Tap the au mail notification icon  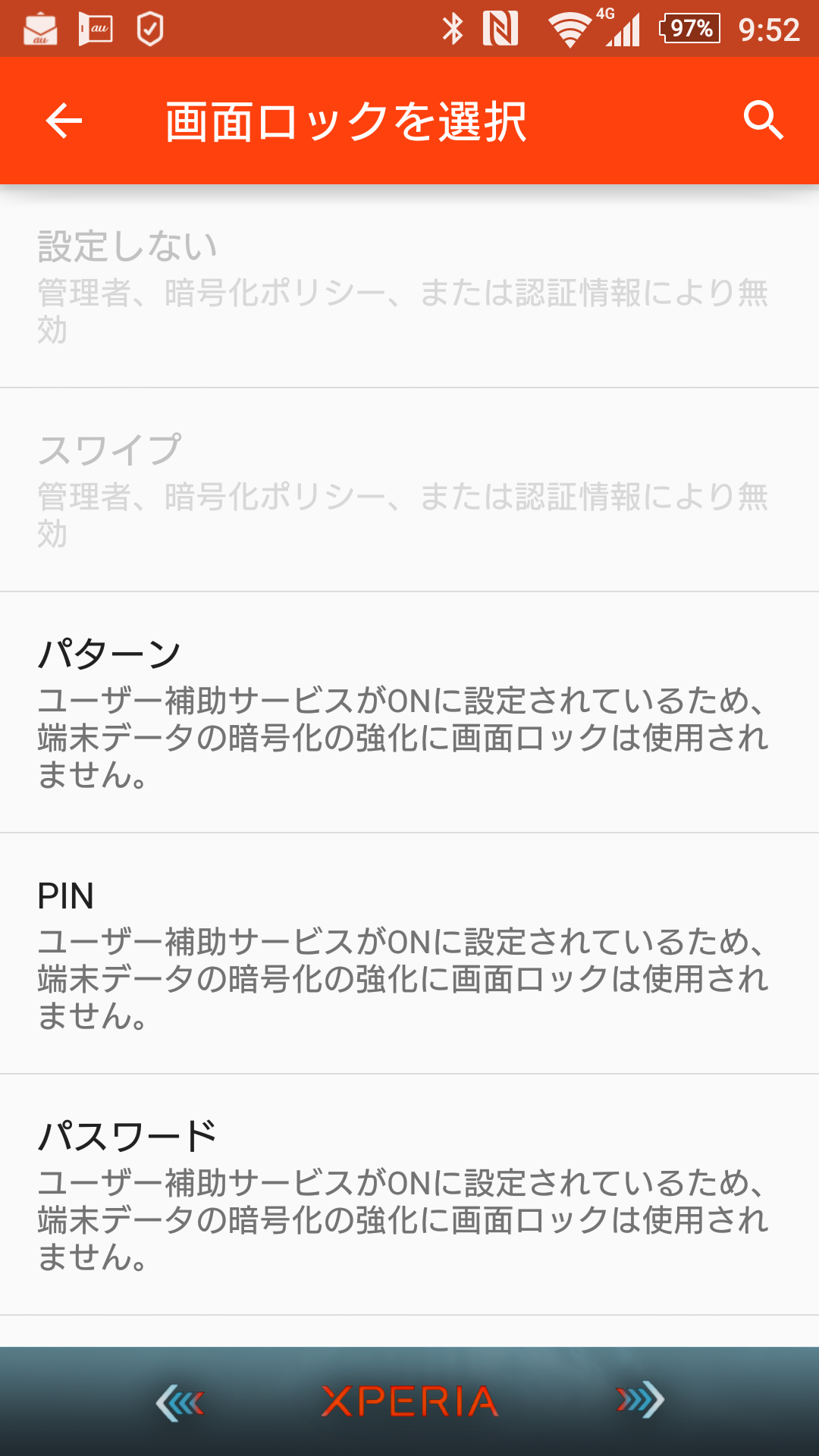click(42, 27)
